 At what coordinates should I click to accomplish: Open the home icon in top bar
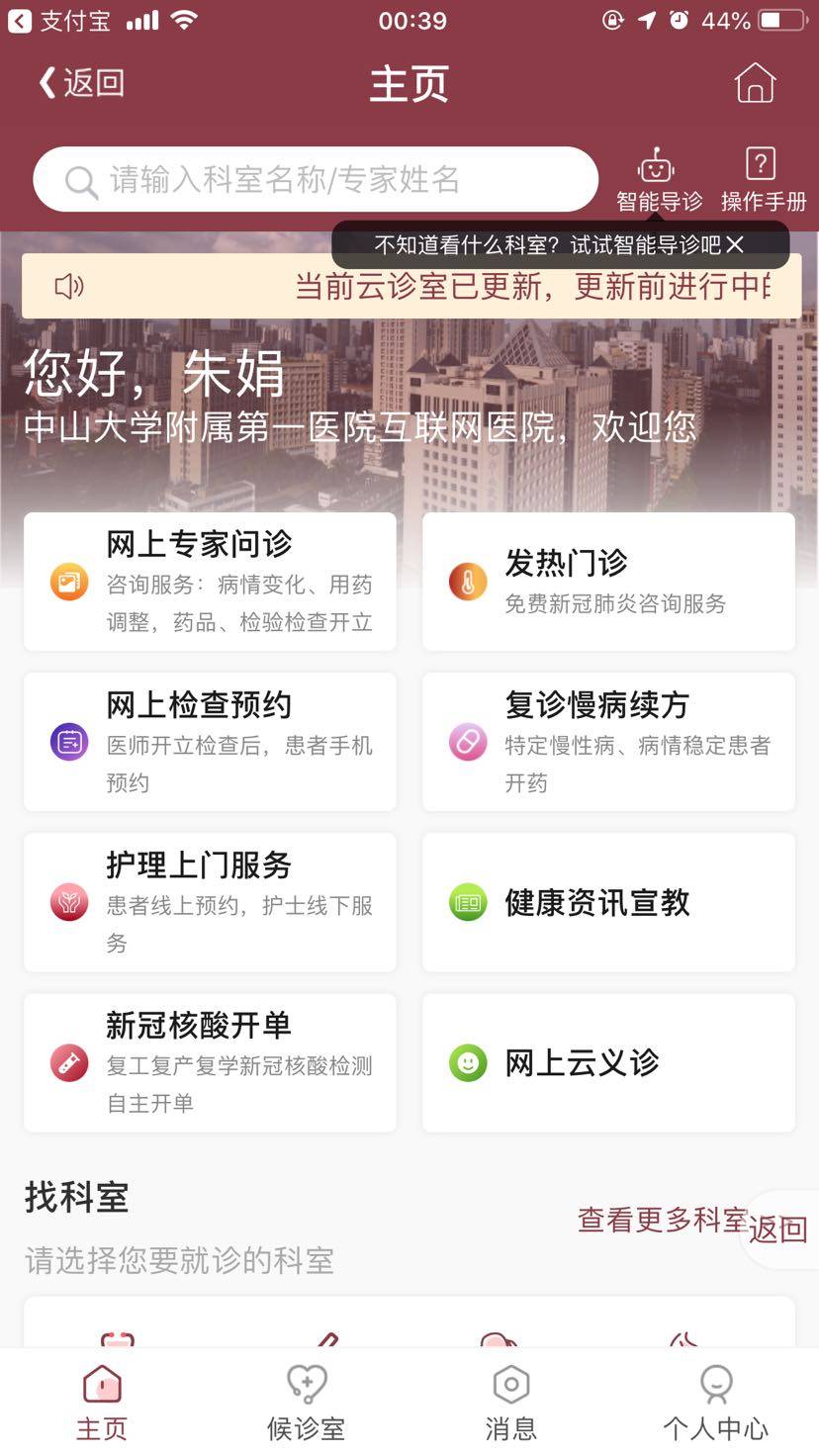click(755, 83)
